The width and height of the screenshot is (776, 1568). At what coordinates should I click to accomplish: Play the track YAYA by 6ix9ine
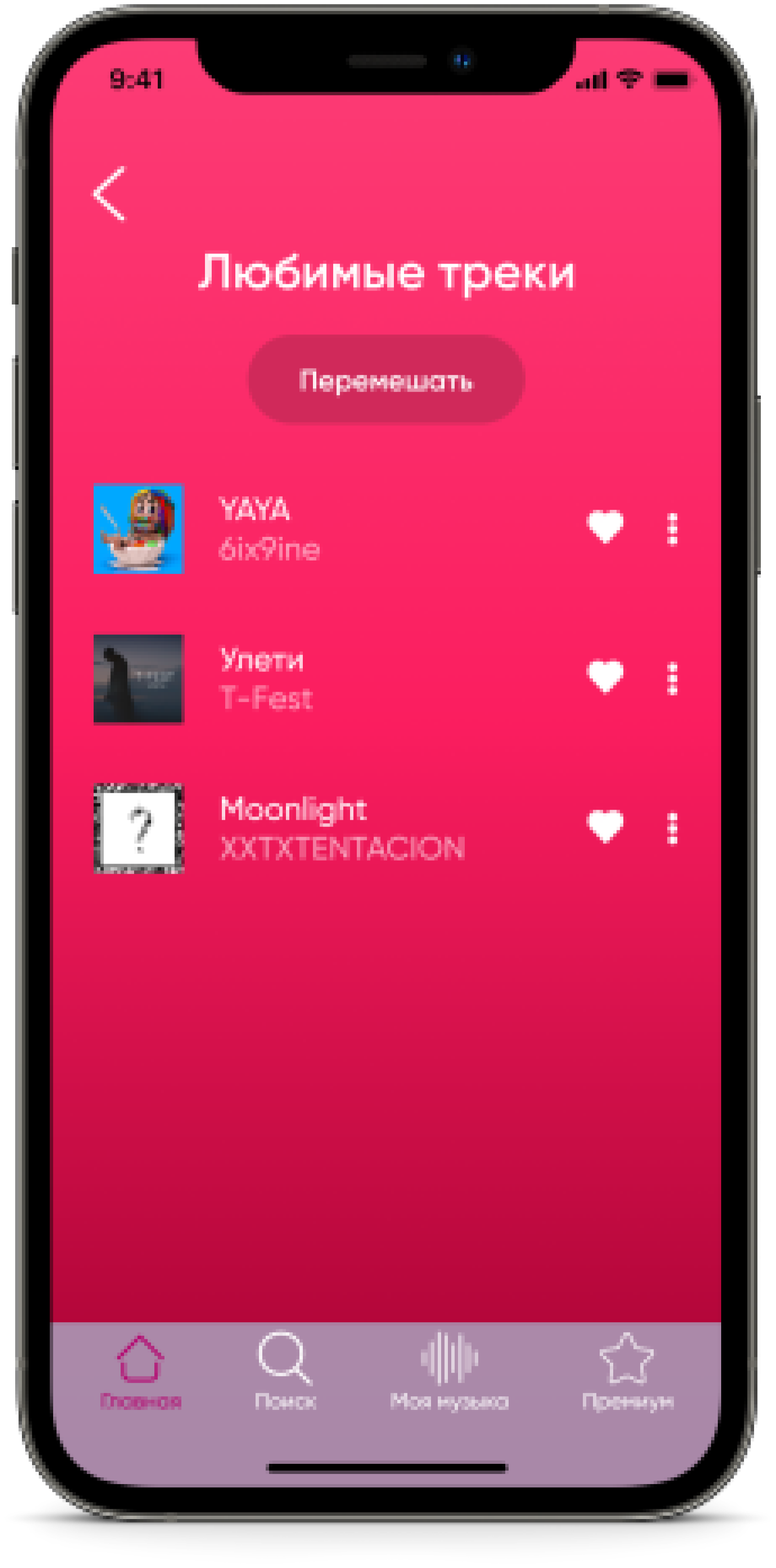(254, 527)
